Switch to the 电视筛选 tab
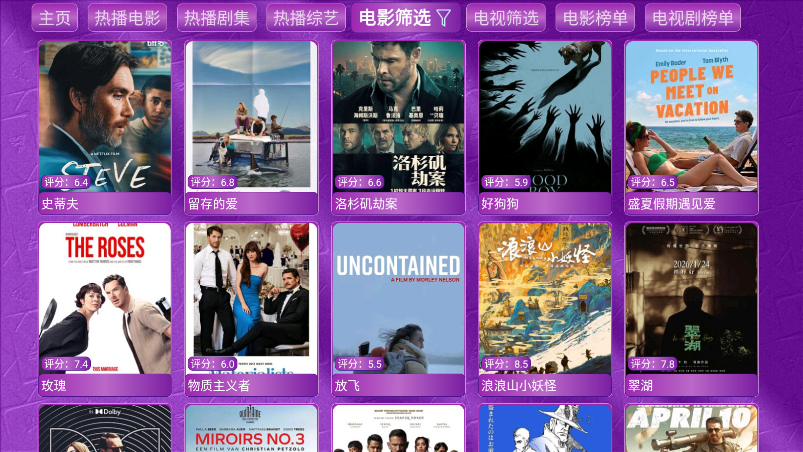 pos(506,18)
